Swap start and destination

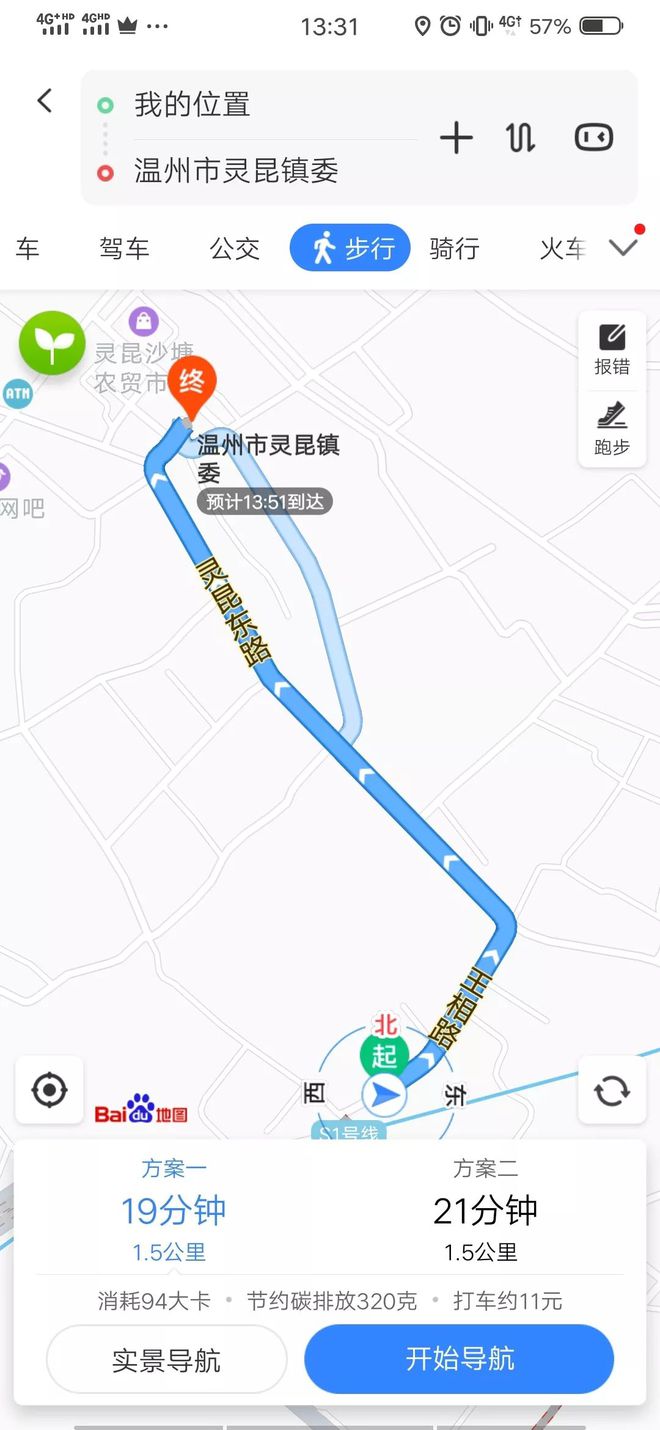[521, 138]
